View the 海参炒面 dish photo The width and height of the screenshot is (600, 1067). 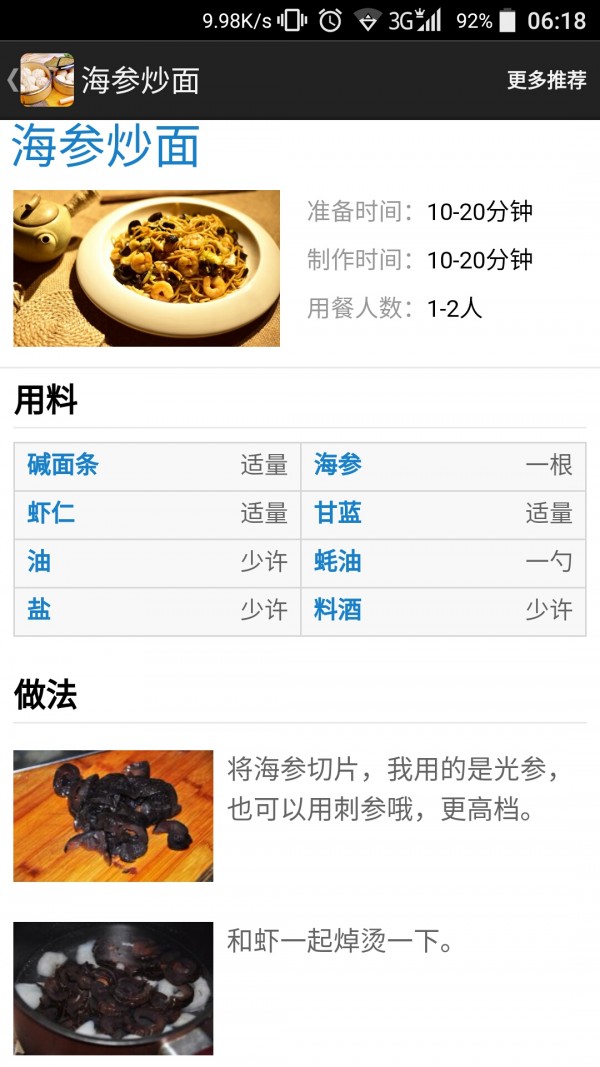coord(146,268)
